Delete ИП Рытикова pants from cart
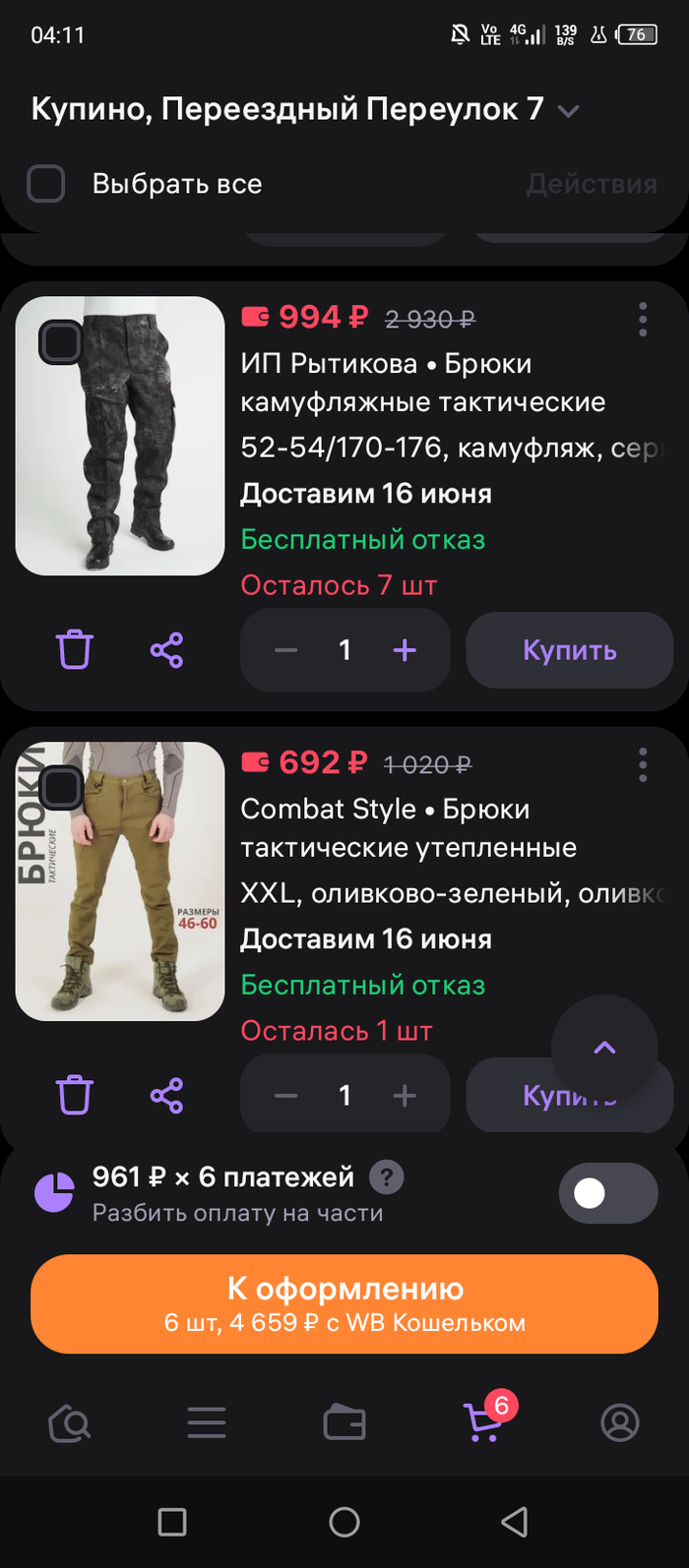689x1568 pixels. tap(75, 650)
